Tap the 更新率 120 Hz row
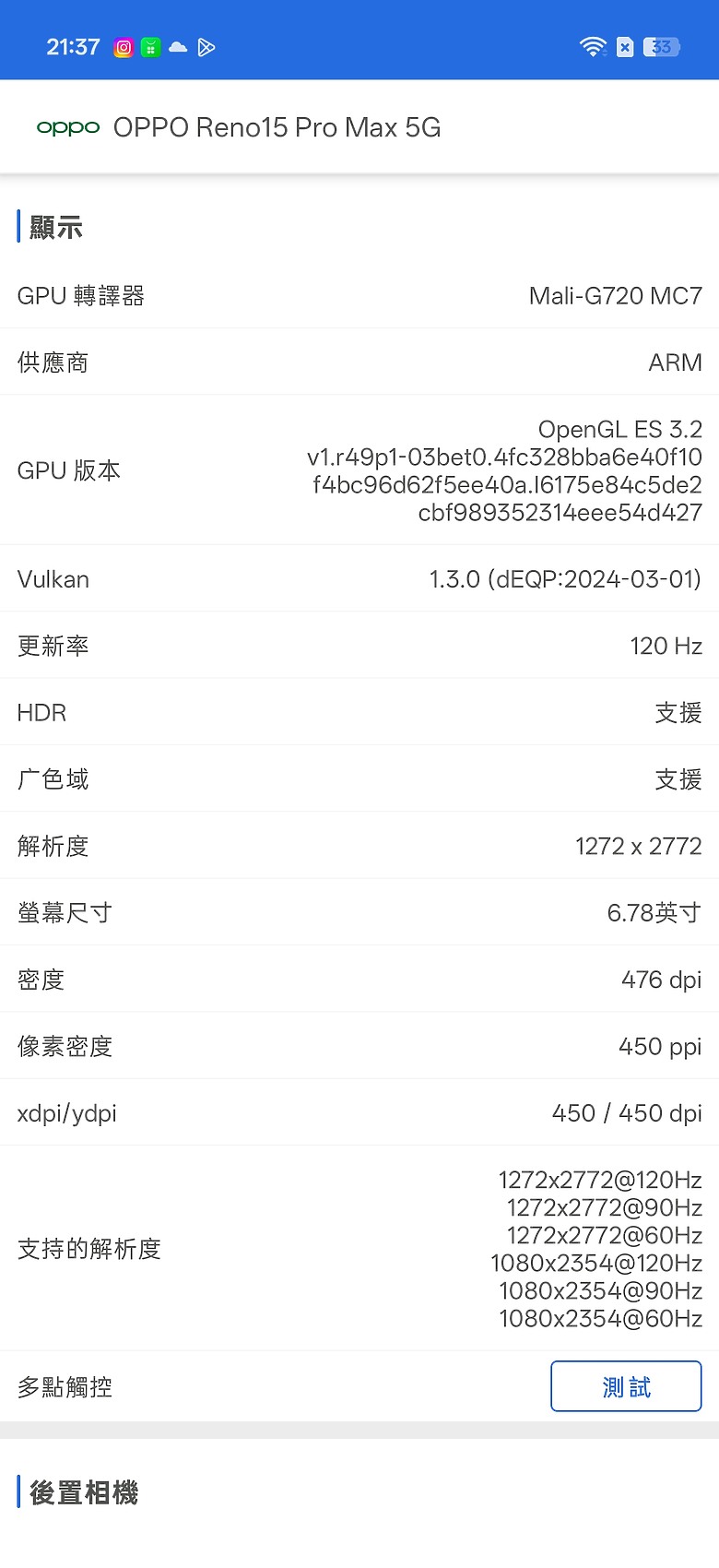Screen dimensions: 719x1568 coord(359,647)
